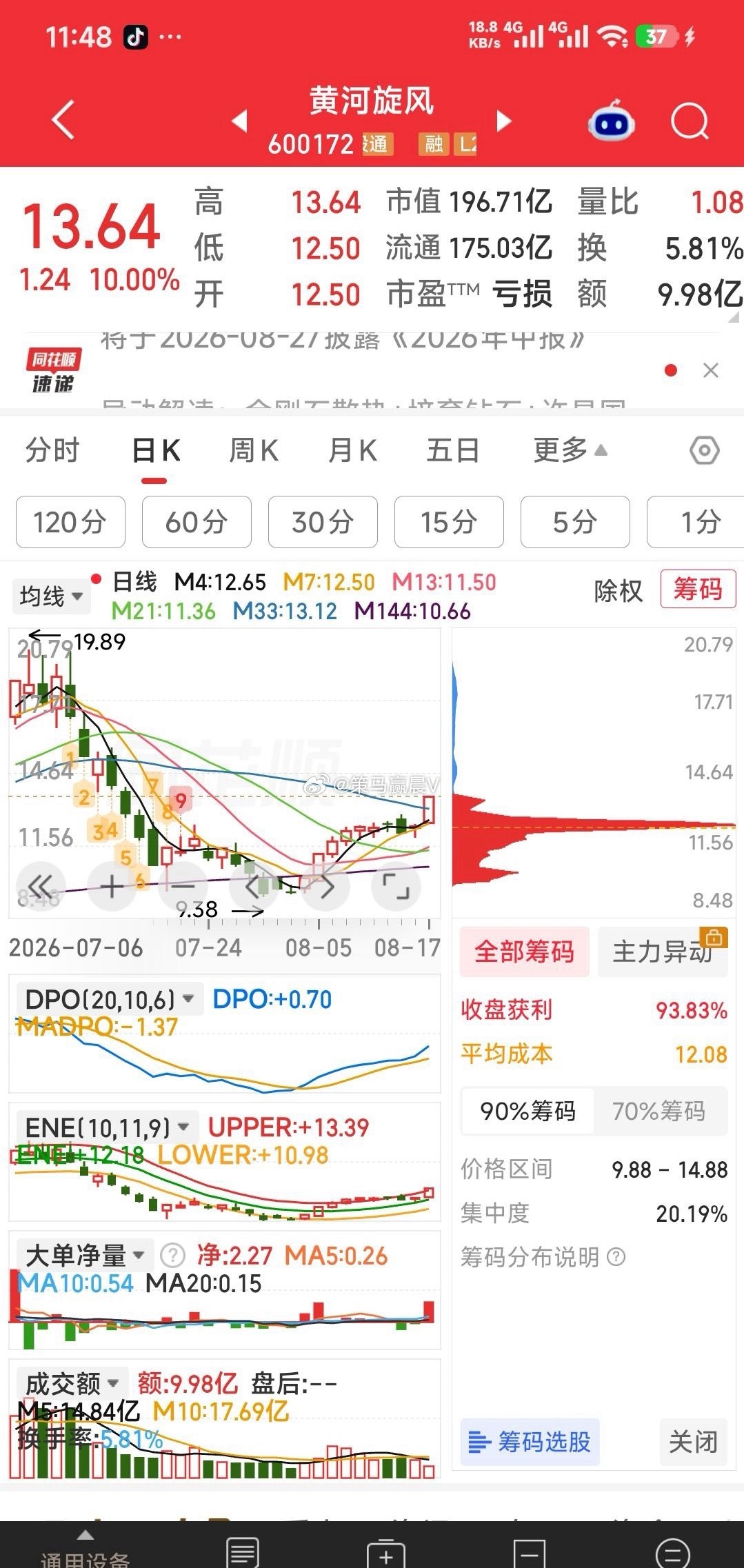Open the 均线 indicator dropdown
This screenshot has width=744, height=1568.
[x=52, y=596]
